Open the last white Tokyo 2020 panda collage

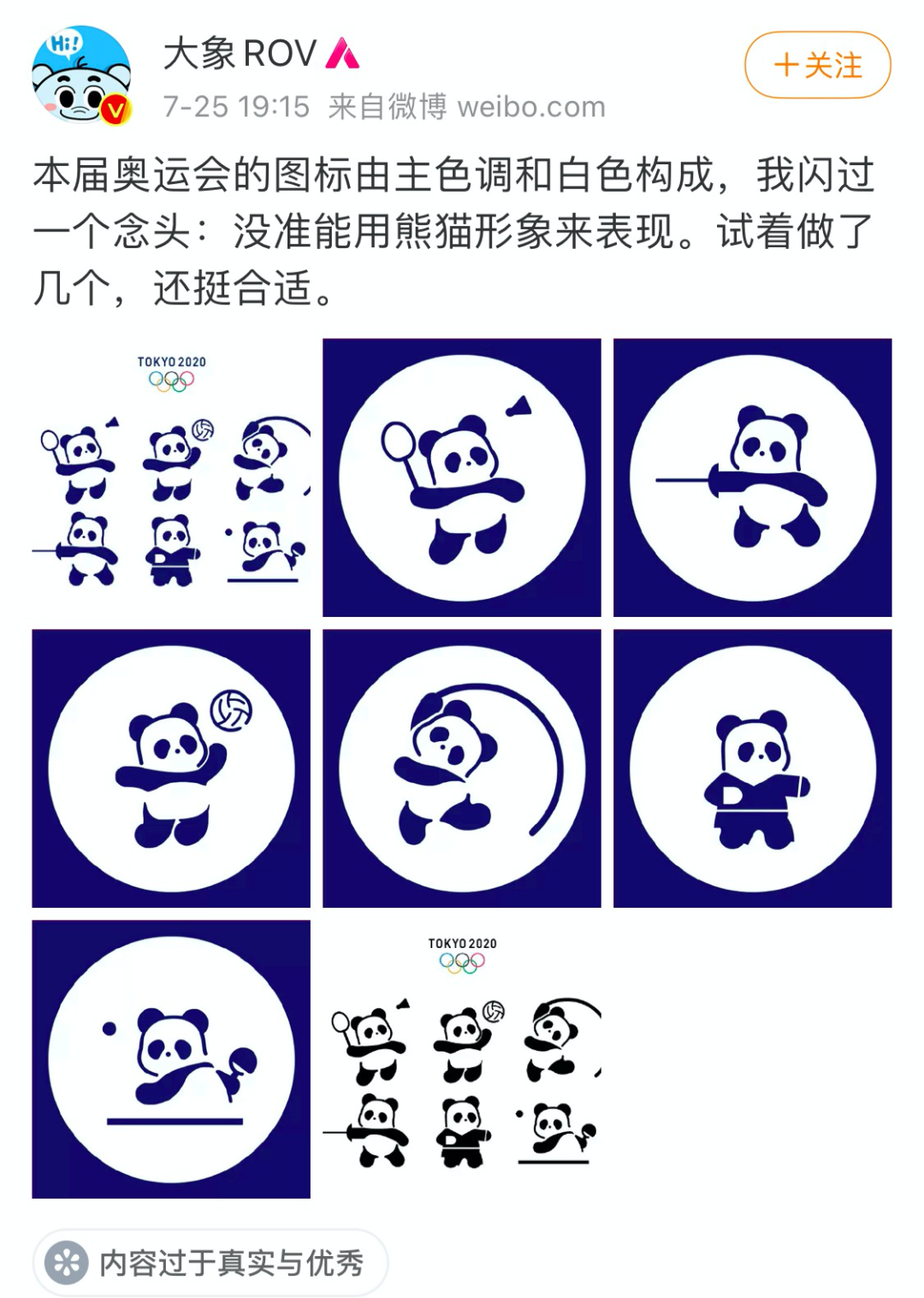click(x=462, y=1059)
